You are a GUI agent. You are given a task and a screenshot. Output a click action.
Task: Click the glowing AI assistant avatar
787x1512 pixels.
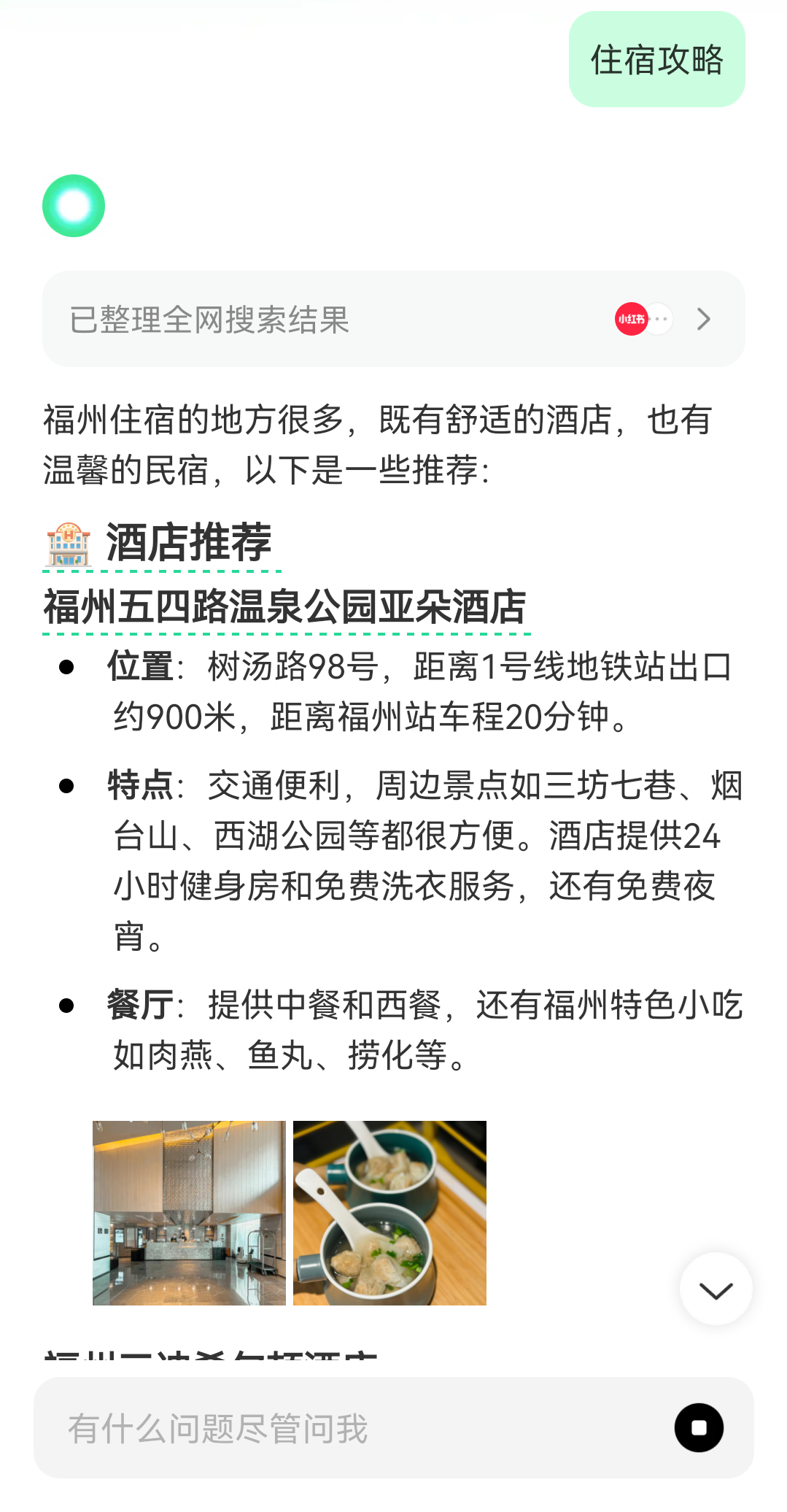[73, 205]
